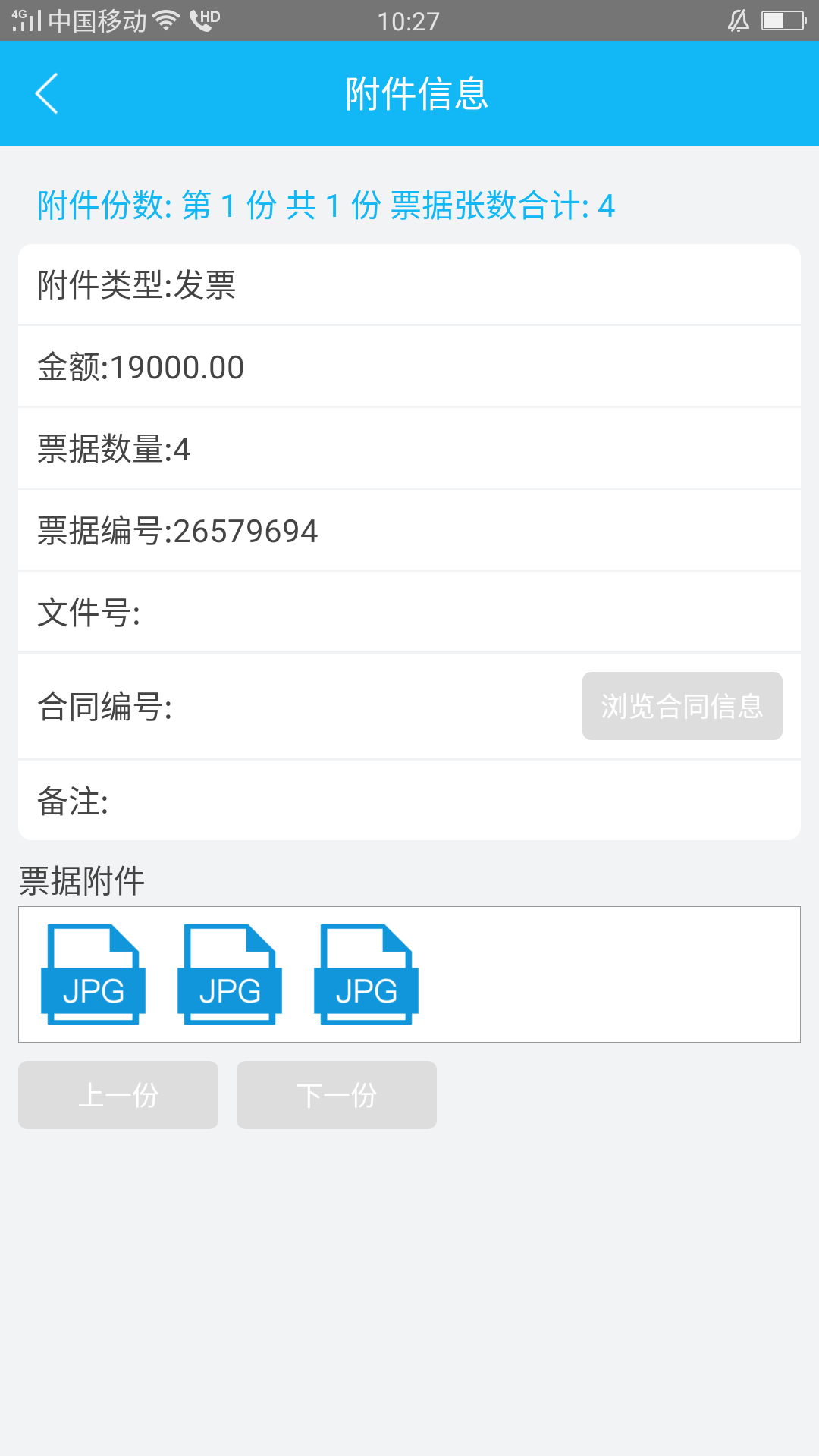Go to previous attachment with 上一份
Viewport: 819px width, 1456px height.
pyautogui.click(x=118, y=1095)
